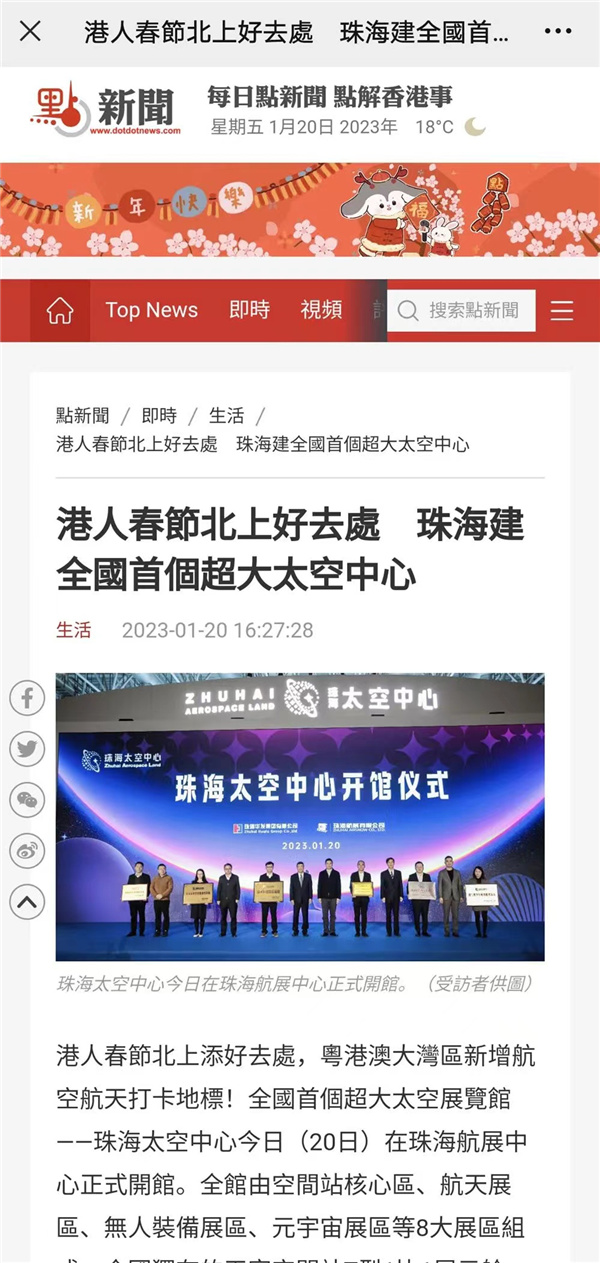The height and width of the screenshot is (1263, 600).
Task: Open 點新聞 breadcrumb link
Action: pyautogui.click(x=83, y=416)
